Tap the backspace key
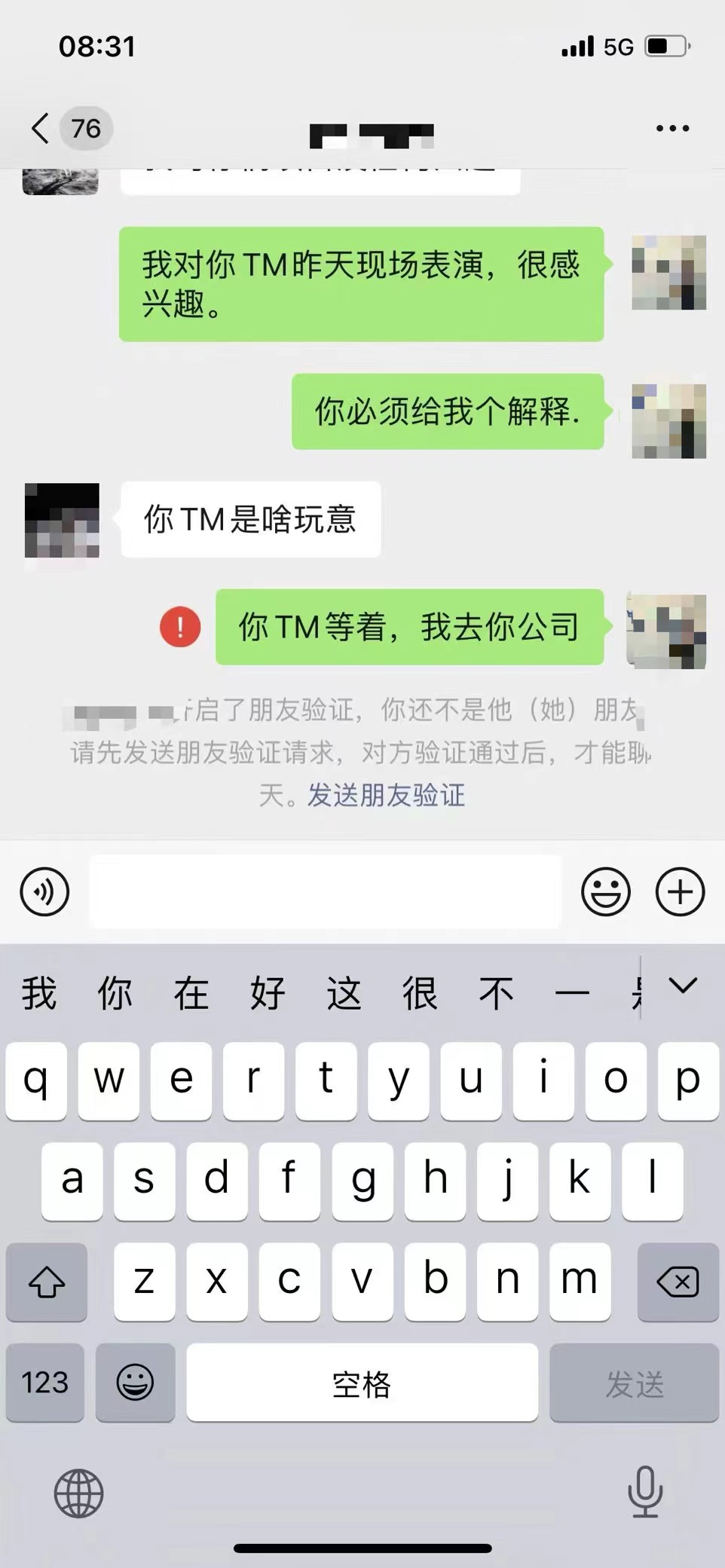The height and width of the screenshot is (1568, 725). pos(678,1282)
